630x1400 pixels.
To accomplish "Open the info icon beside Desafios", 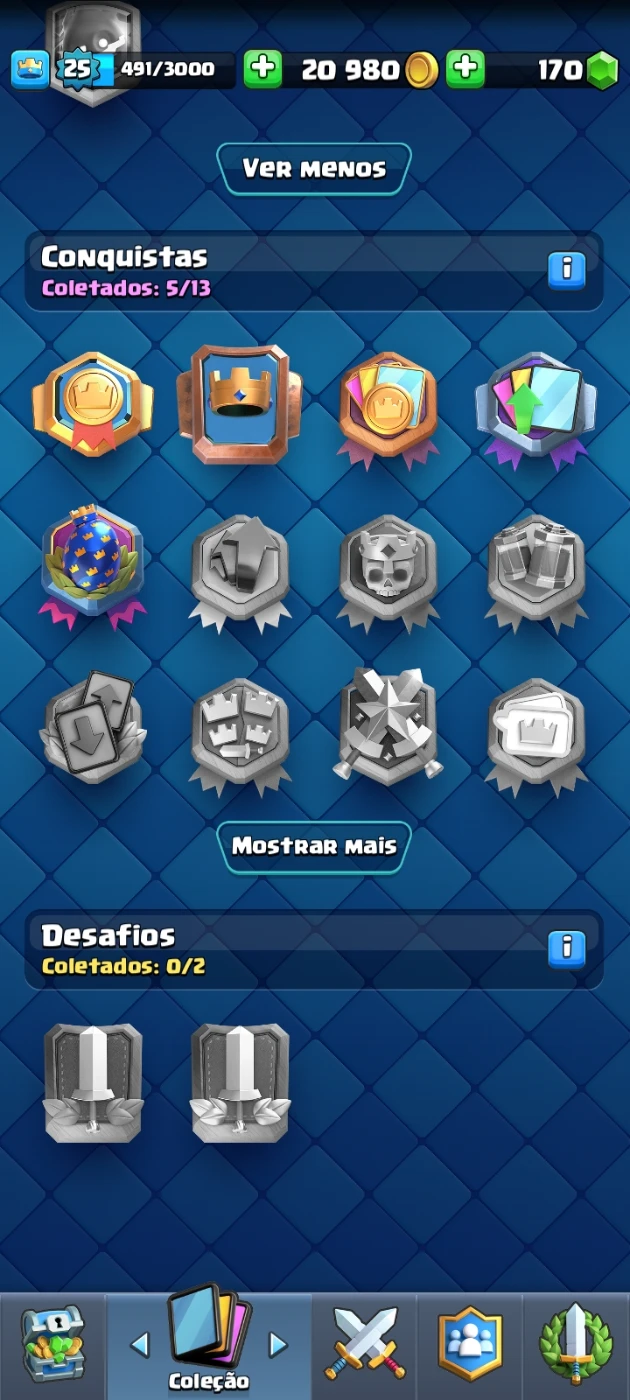I will tap(566, 948).
